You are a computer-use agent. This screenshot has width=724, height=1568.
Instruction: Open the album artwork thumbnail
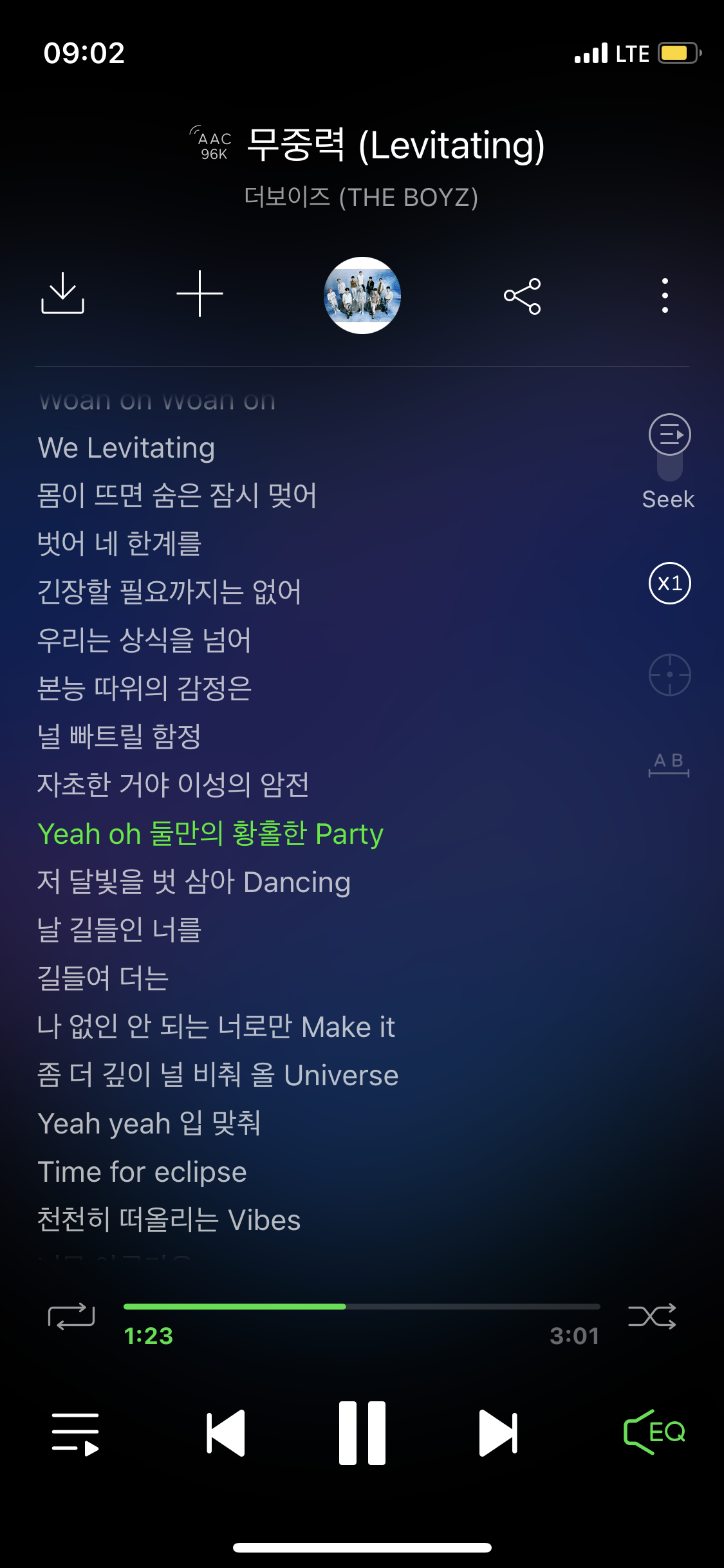click(362, 294)
